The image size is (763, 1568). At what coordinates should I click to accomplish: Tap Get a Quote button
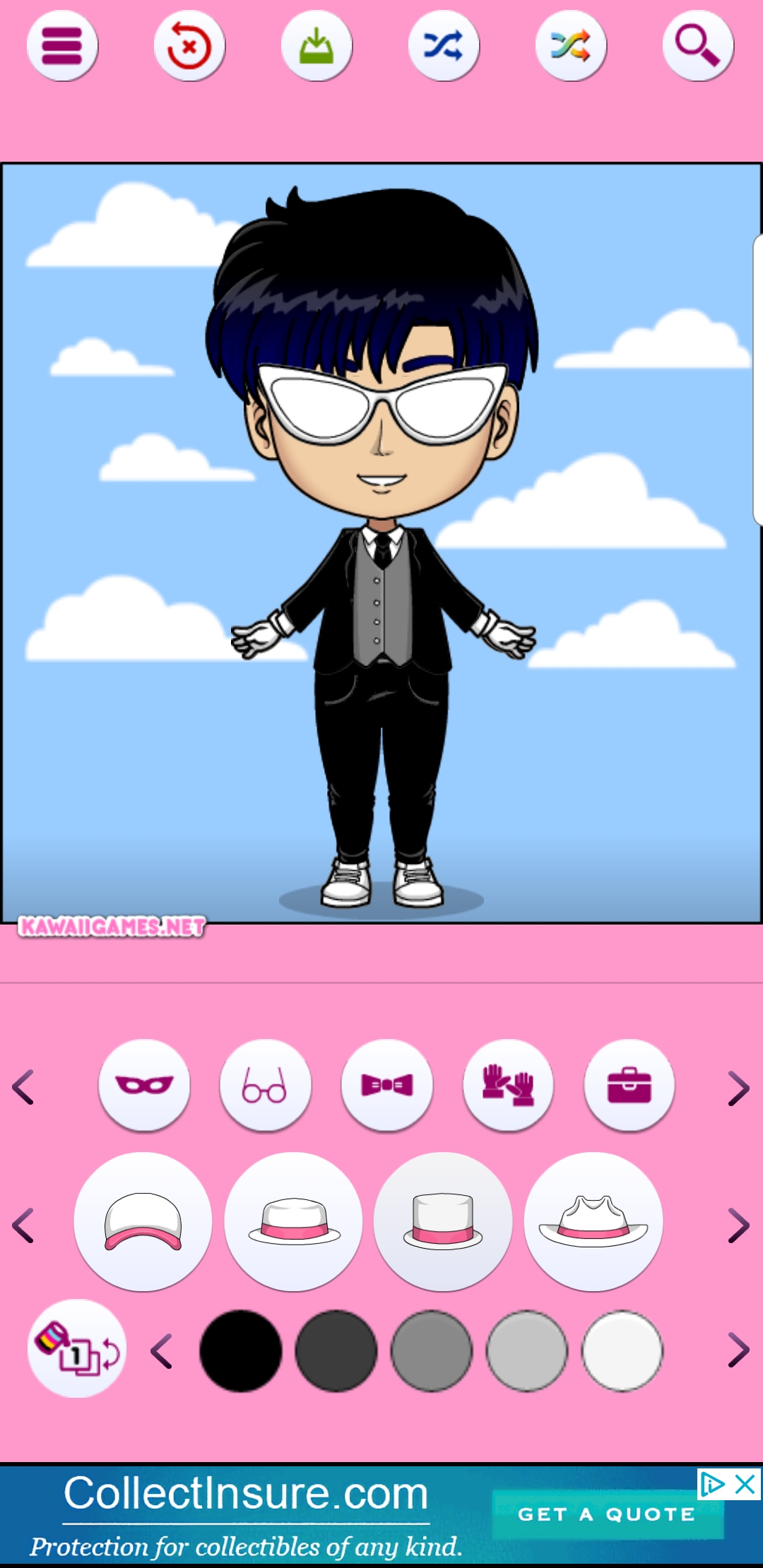click(608, 1514)
